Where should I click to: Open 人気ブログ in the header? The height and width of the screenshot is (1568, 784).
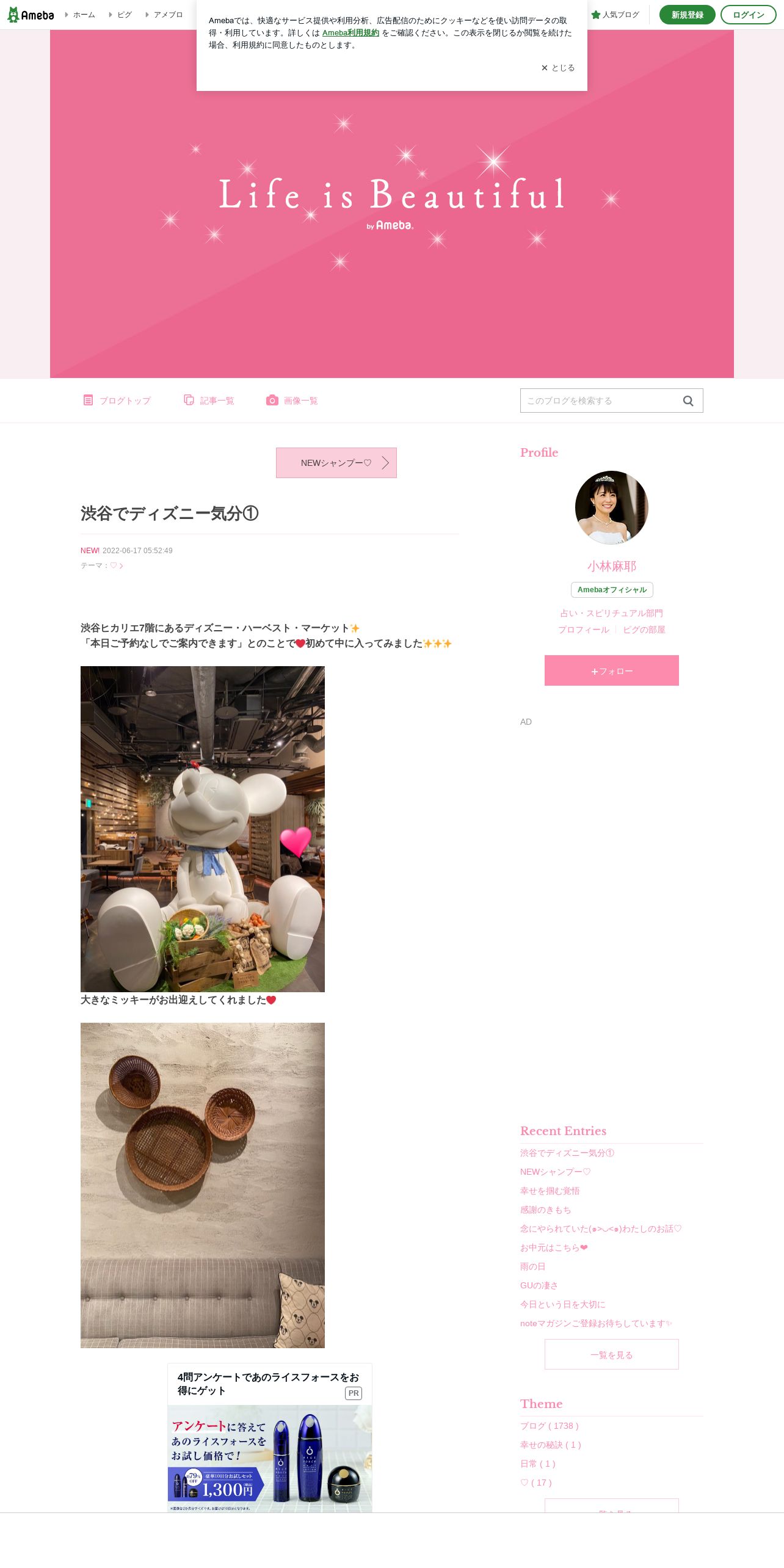[x=615, y=15]
